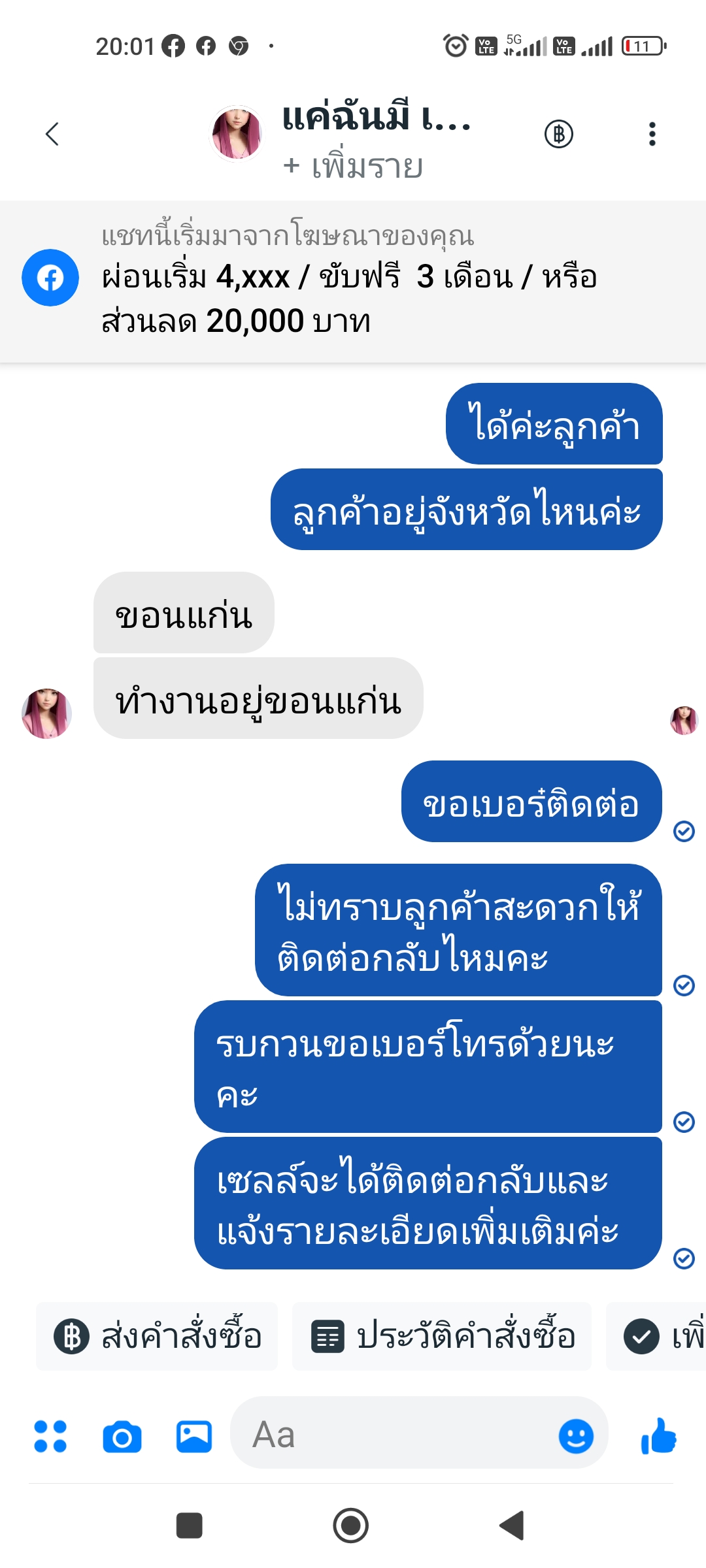Open the emoji picker

tap(576, 1436)
